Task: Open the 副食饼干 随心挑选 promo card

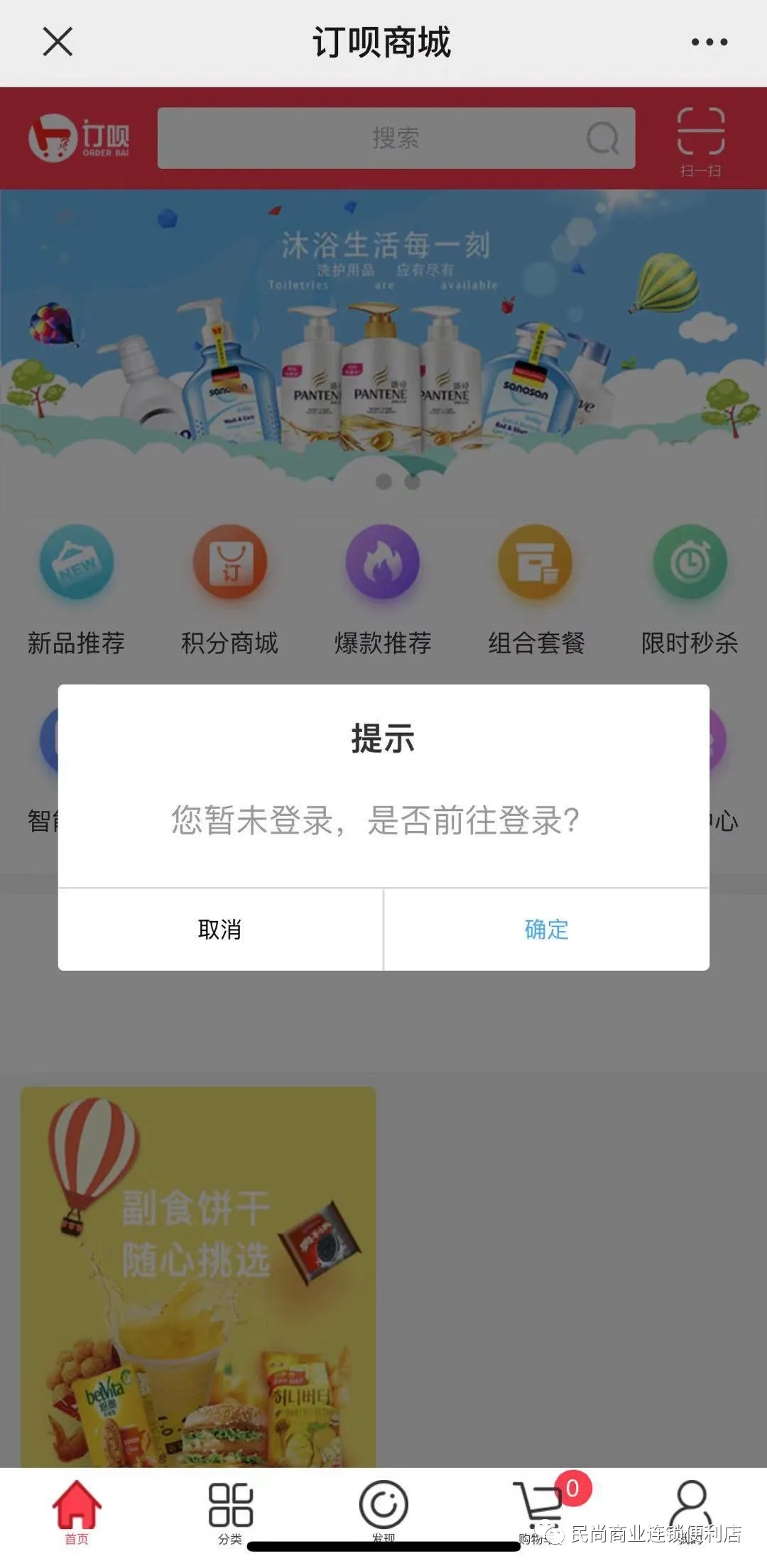Action: point(198,1275)
